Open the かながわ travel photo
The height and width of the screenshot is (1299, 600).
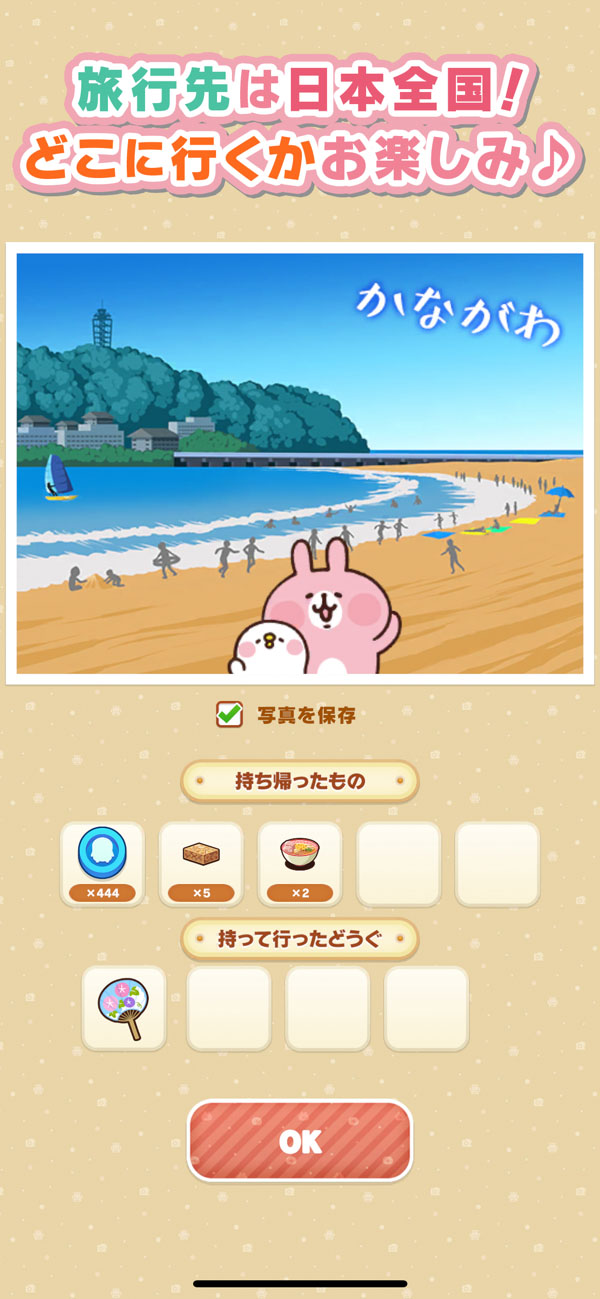coord(300,462)
